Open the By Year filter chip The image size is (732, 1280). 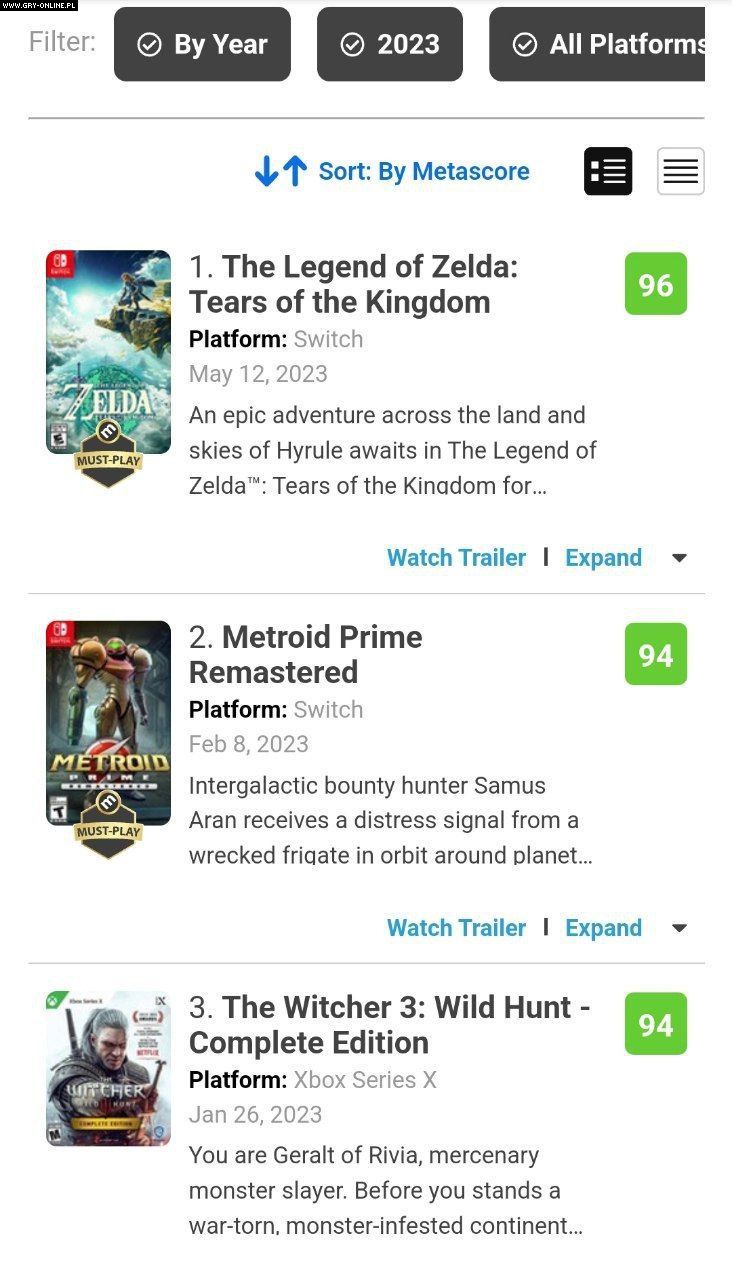(202, 44)
